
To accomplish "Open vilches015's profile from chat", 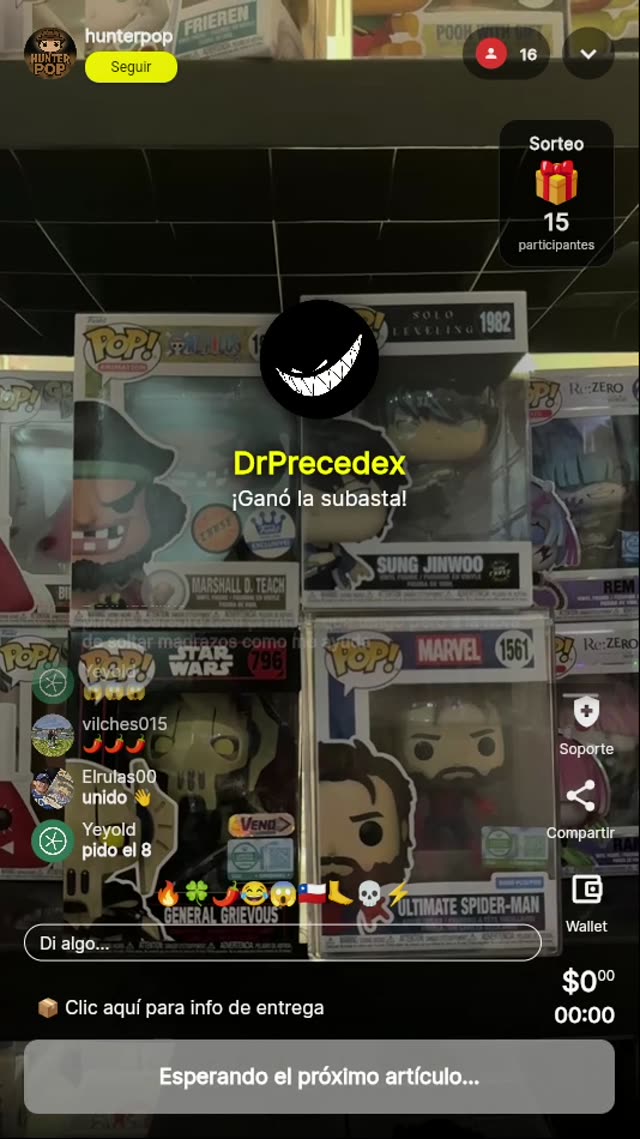I will [53, 735].
